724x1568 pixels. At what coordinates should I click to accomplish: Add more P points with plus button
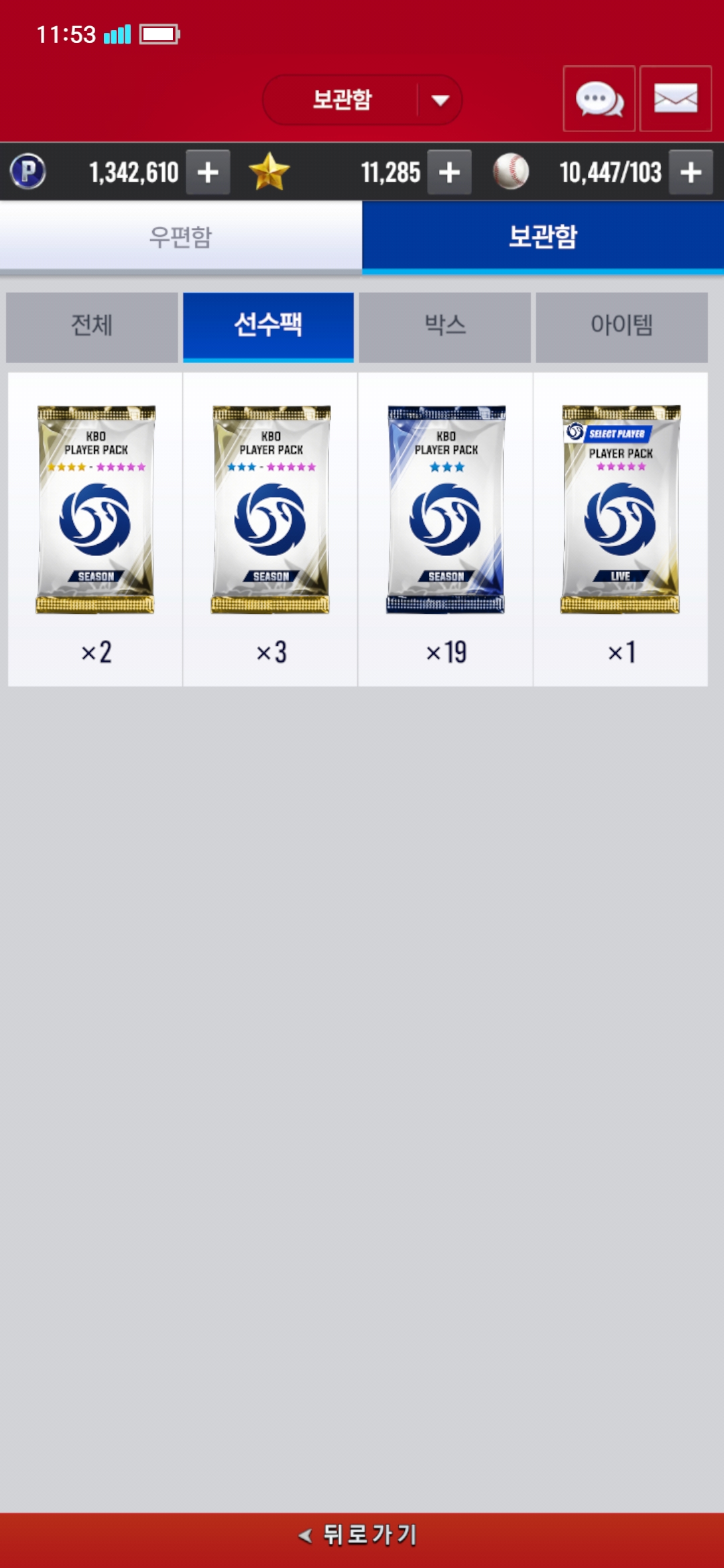click(208, 172)
